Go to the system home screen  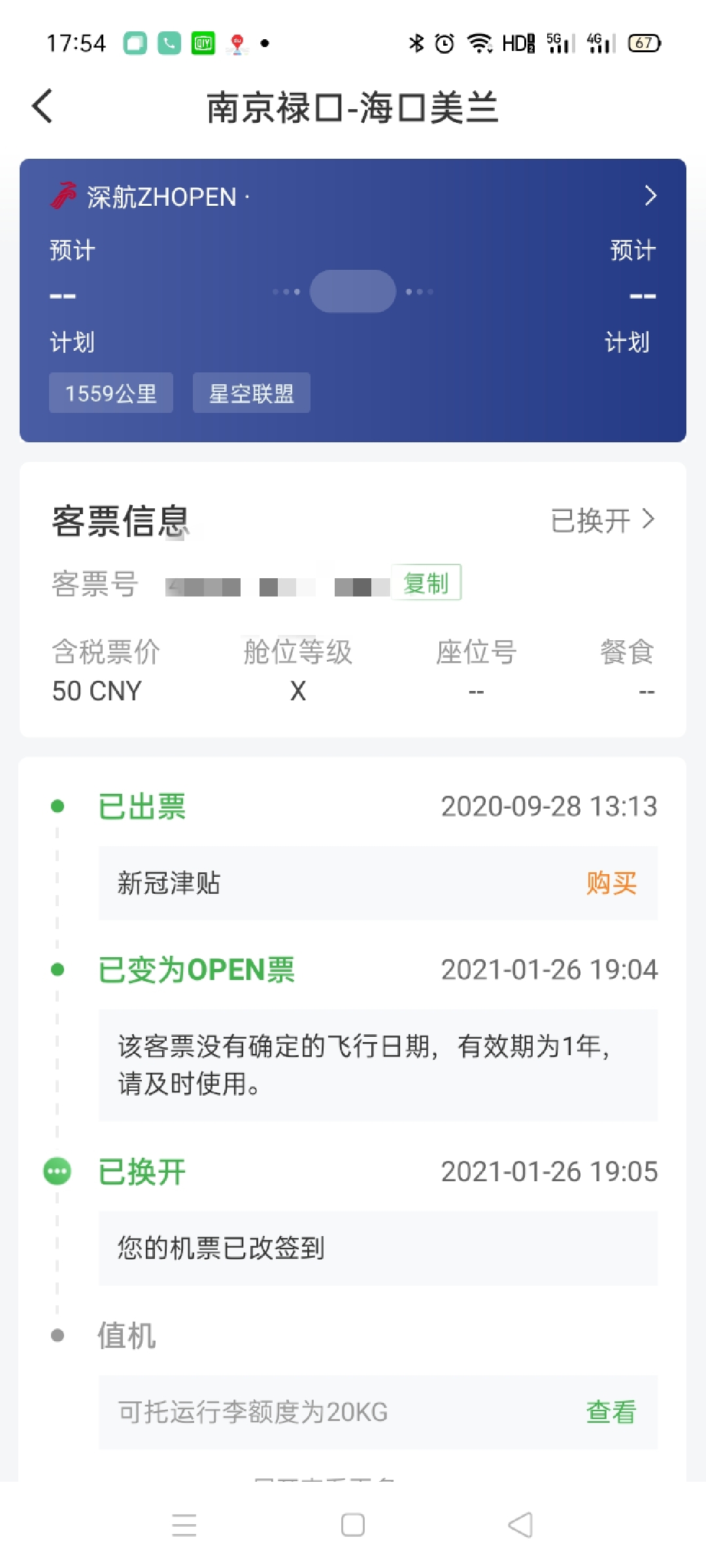point(353,1525)
